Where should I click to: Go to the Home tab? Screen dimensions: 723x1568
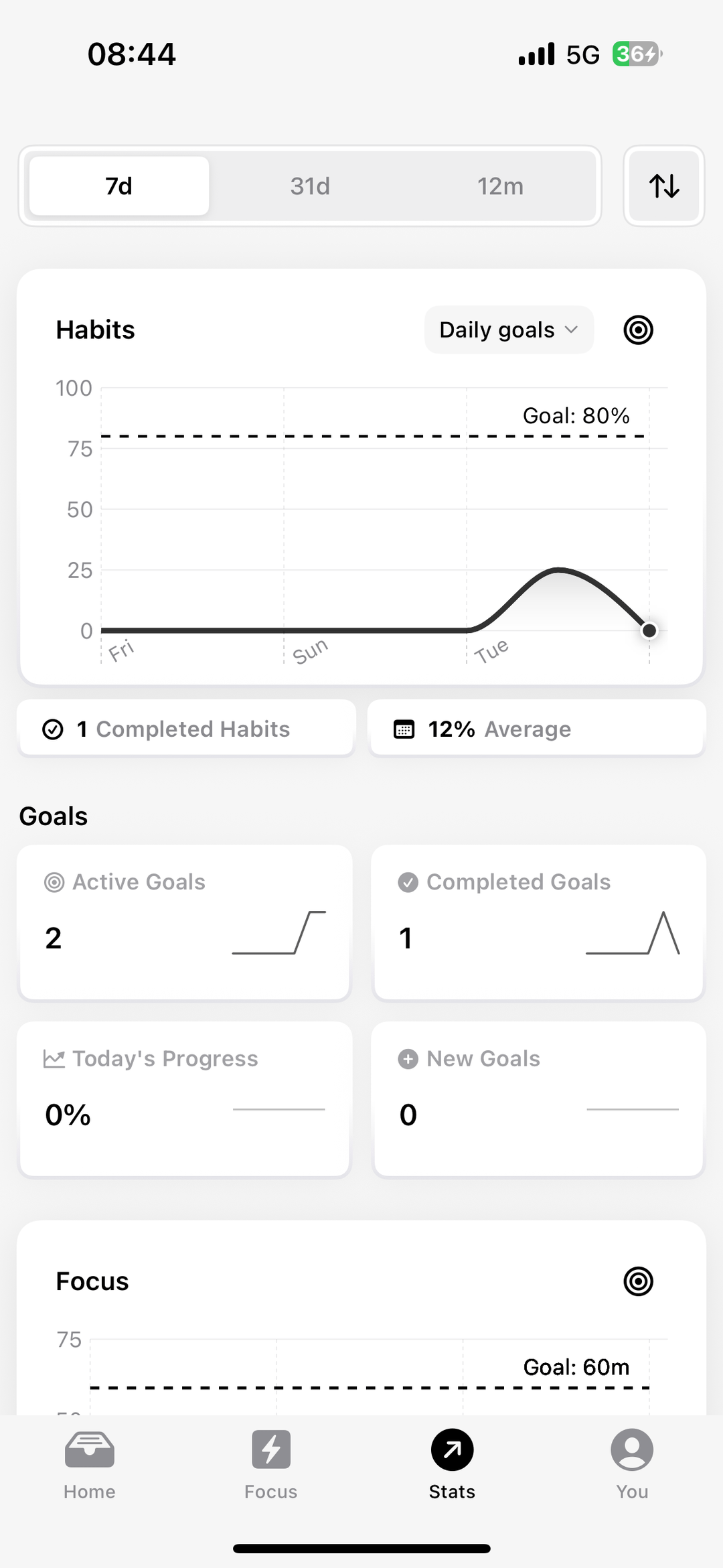click(90, 1465)
